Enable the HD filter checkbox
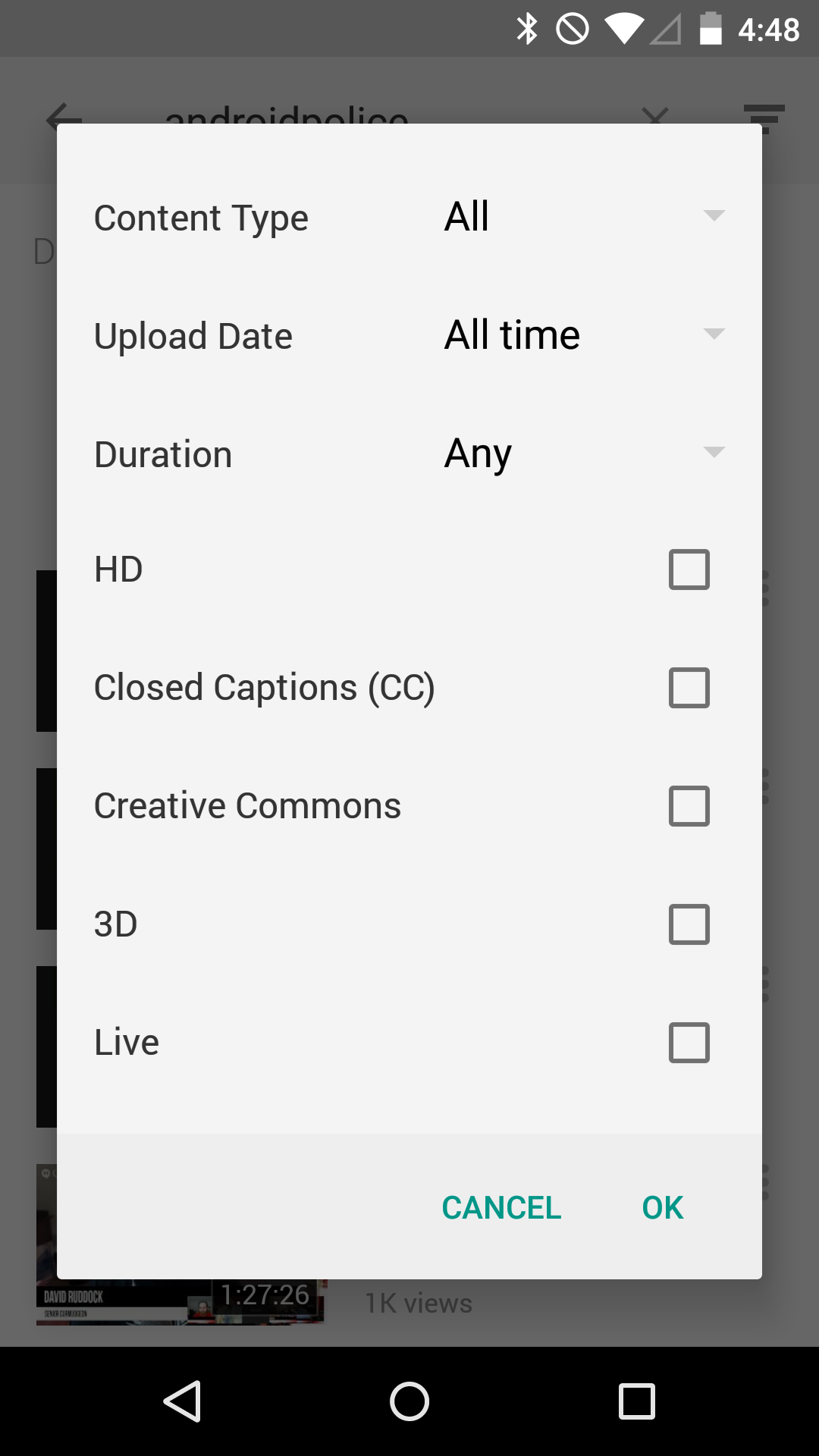Viewport: 819px width, 1456px height. (689, 570)
